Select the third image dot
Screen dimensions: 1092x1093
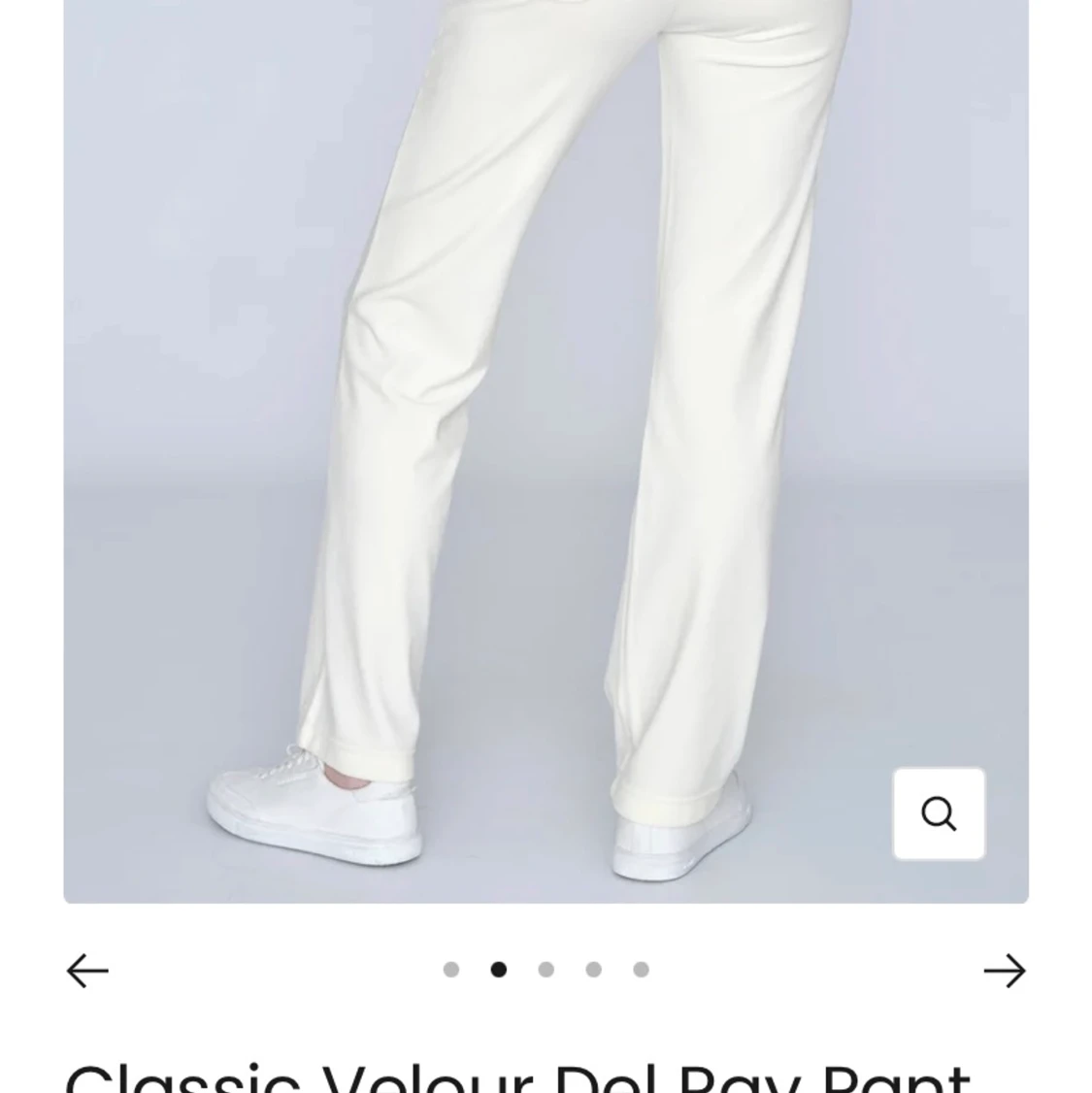tap(546, 970)
